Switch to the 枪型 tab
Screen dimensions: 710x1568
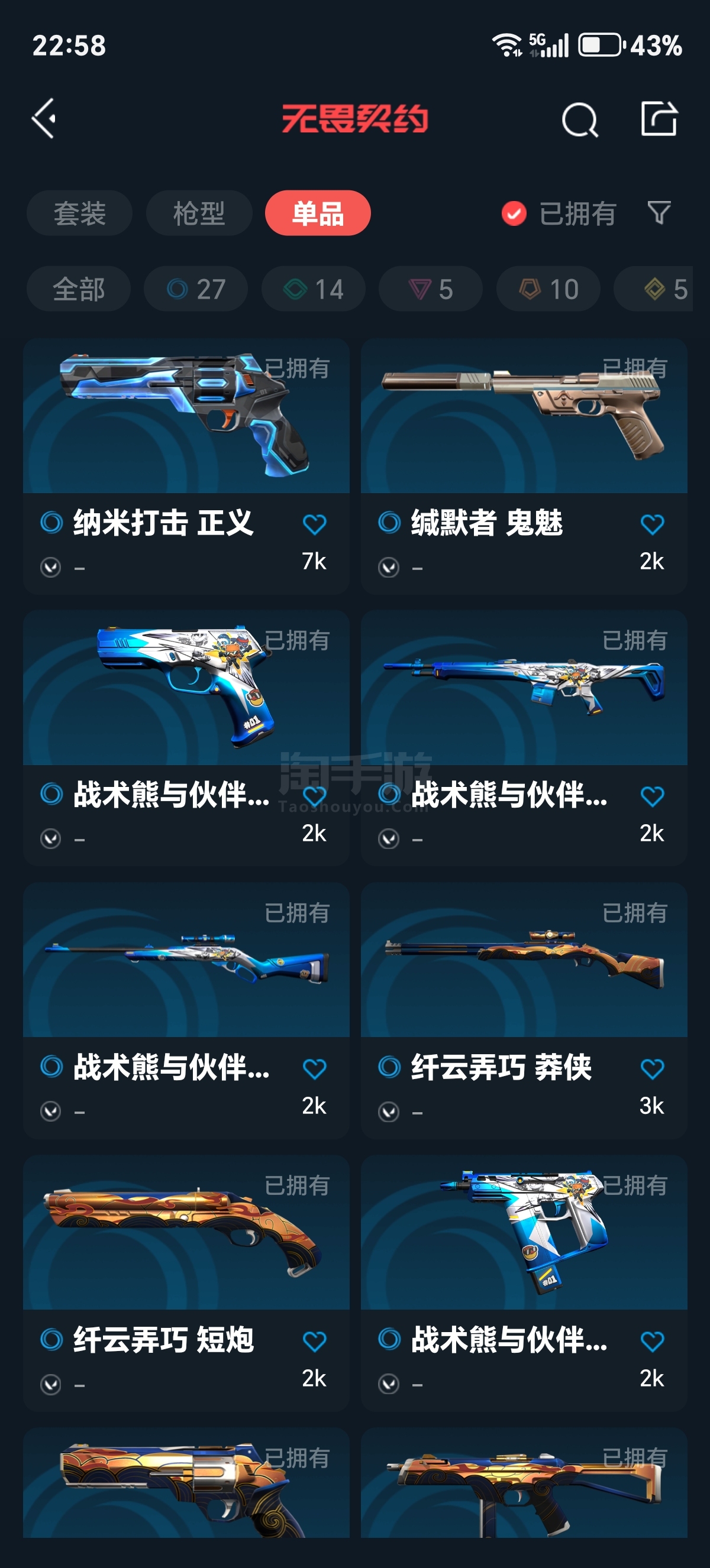pyautogui.click(x=199, y=213)
